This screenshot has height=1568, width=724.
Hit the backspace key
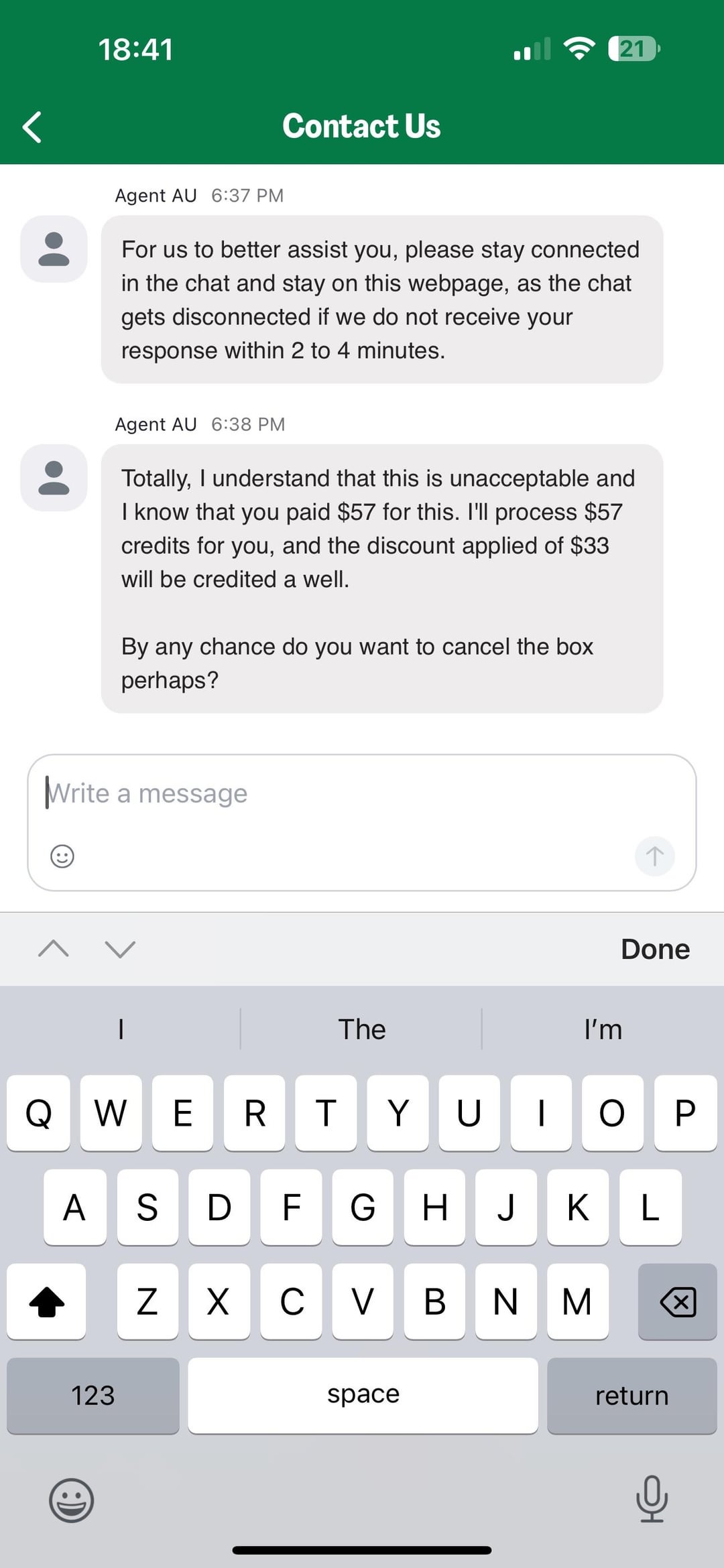677,1302
